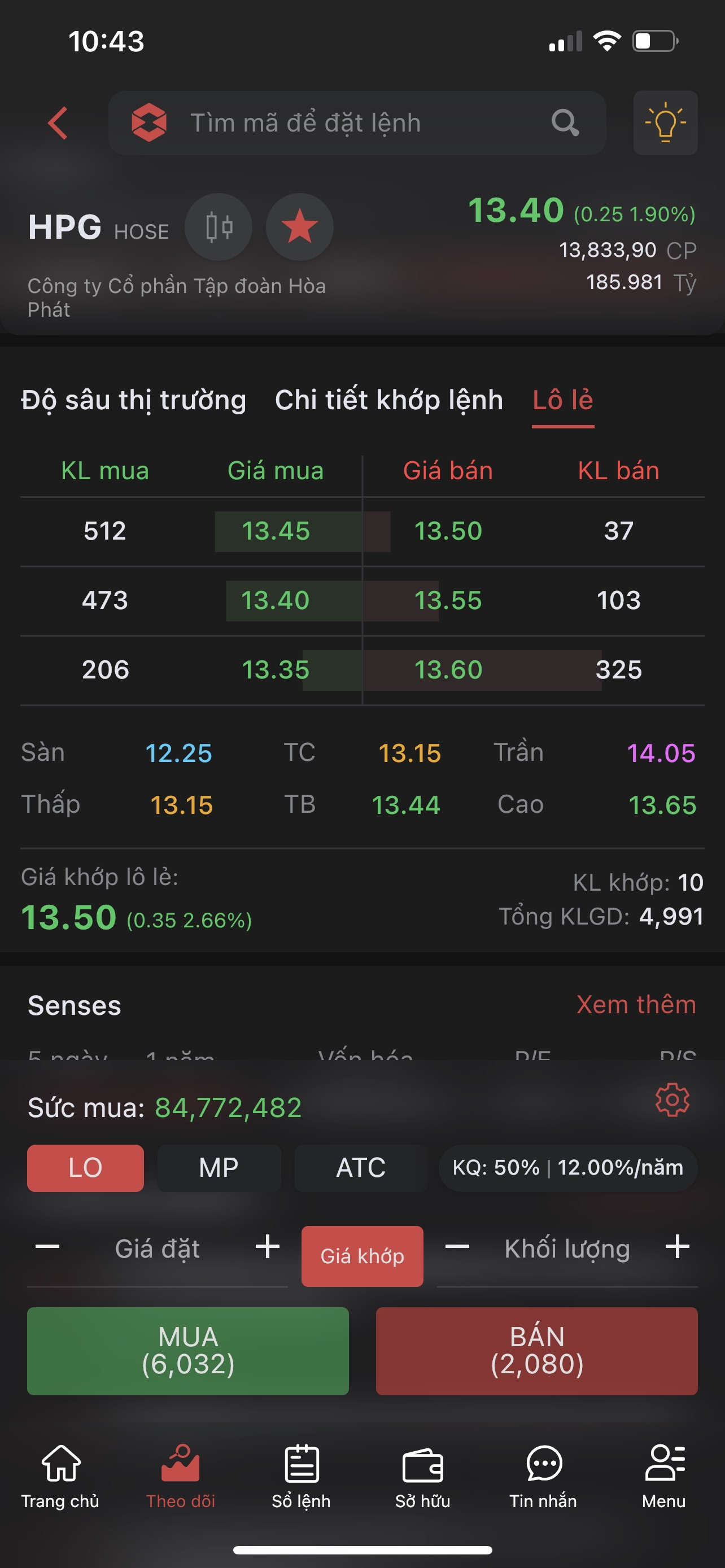The image size is (725, 1568).
Task: Open the stock code search field
Action: pyautogui.click(x=357, y=123)
